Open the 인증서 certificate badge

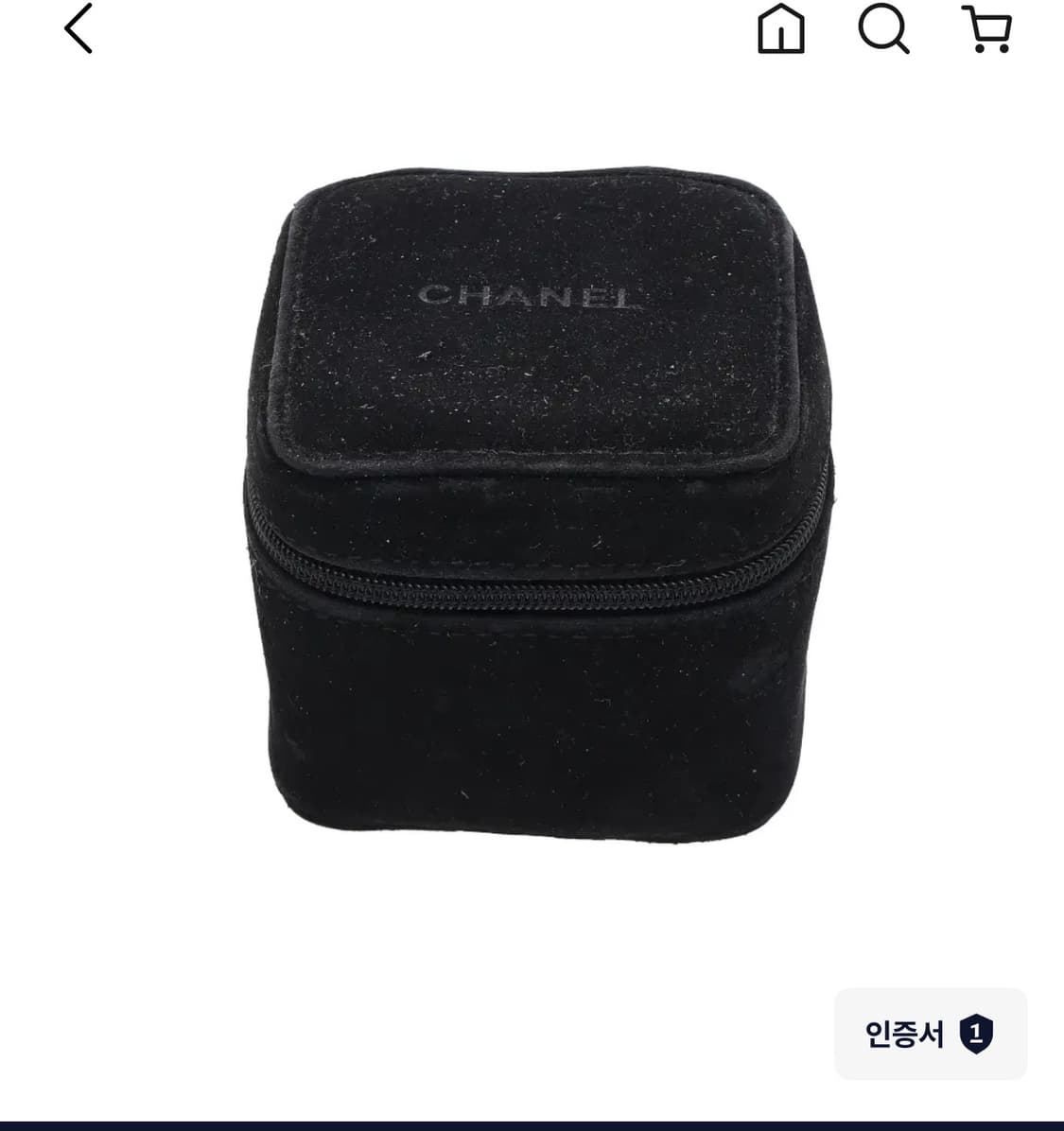(930, 1034)
